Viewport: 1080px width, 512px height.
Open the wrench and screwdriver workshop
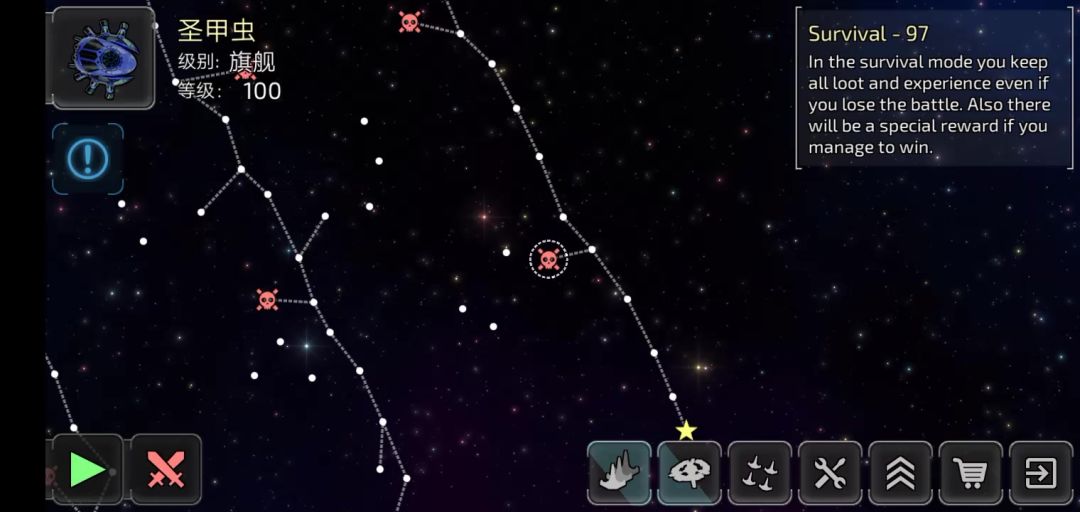tap(830, 472)
